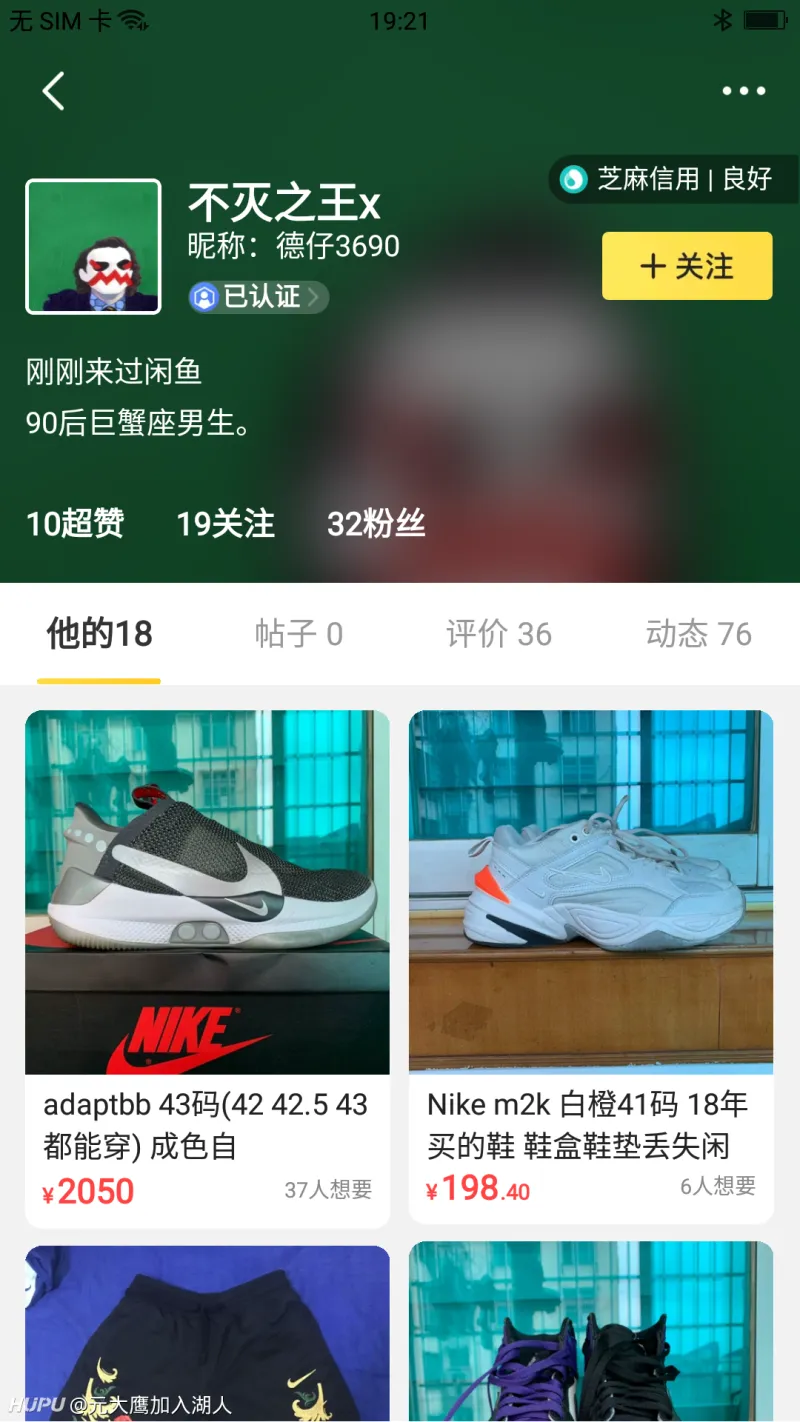The height and width of the screenshot is (1422, 800).
Task: Open the adaptbb 43码 sneaker listing
Action: [x=207, y=969]
